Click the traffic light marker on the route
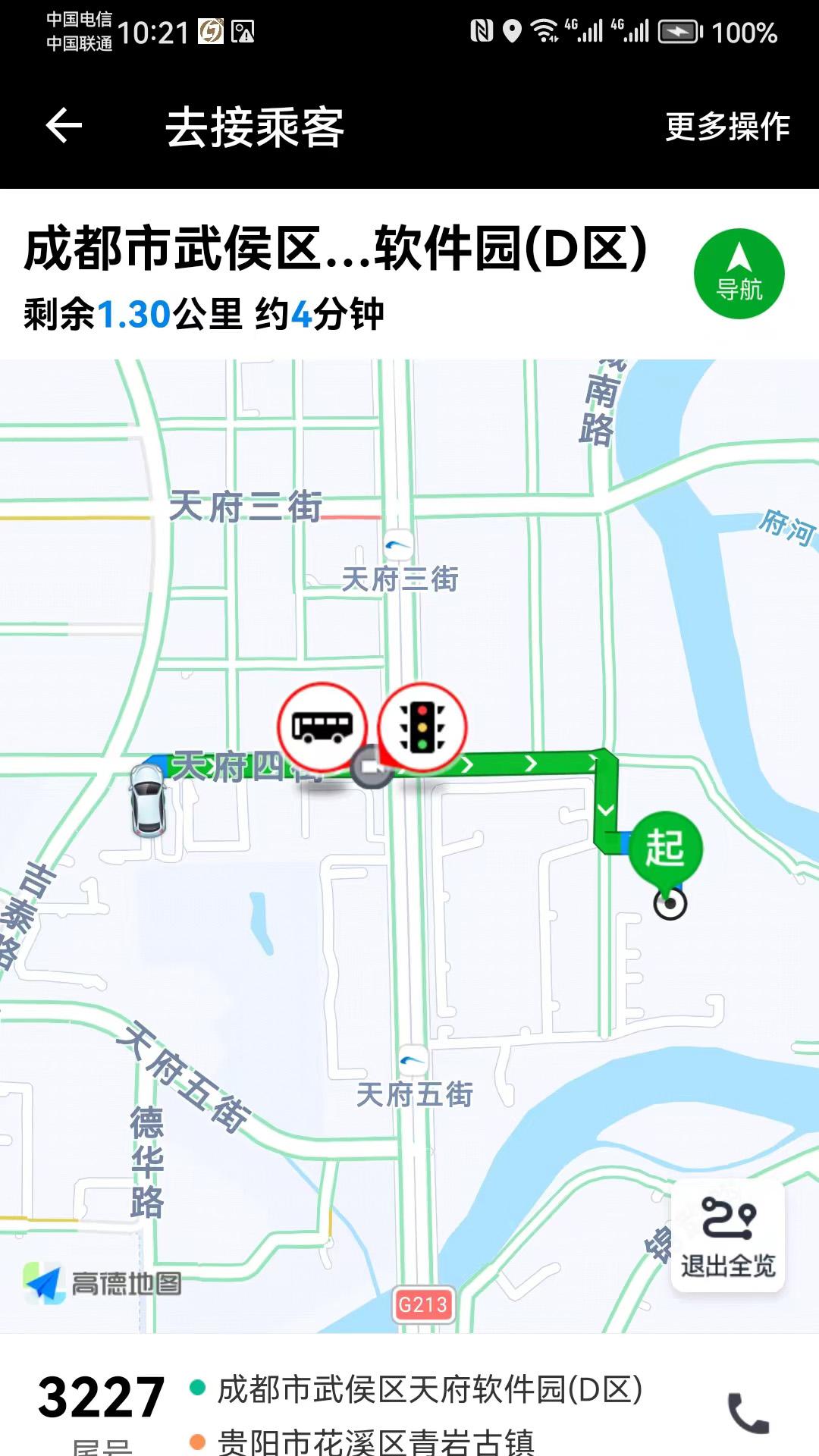 [x=421, y=726]
